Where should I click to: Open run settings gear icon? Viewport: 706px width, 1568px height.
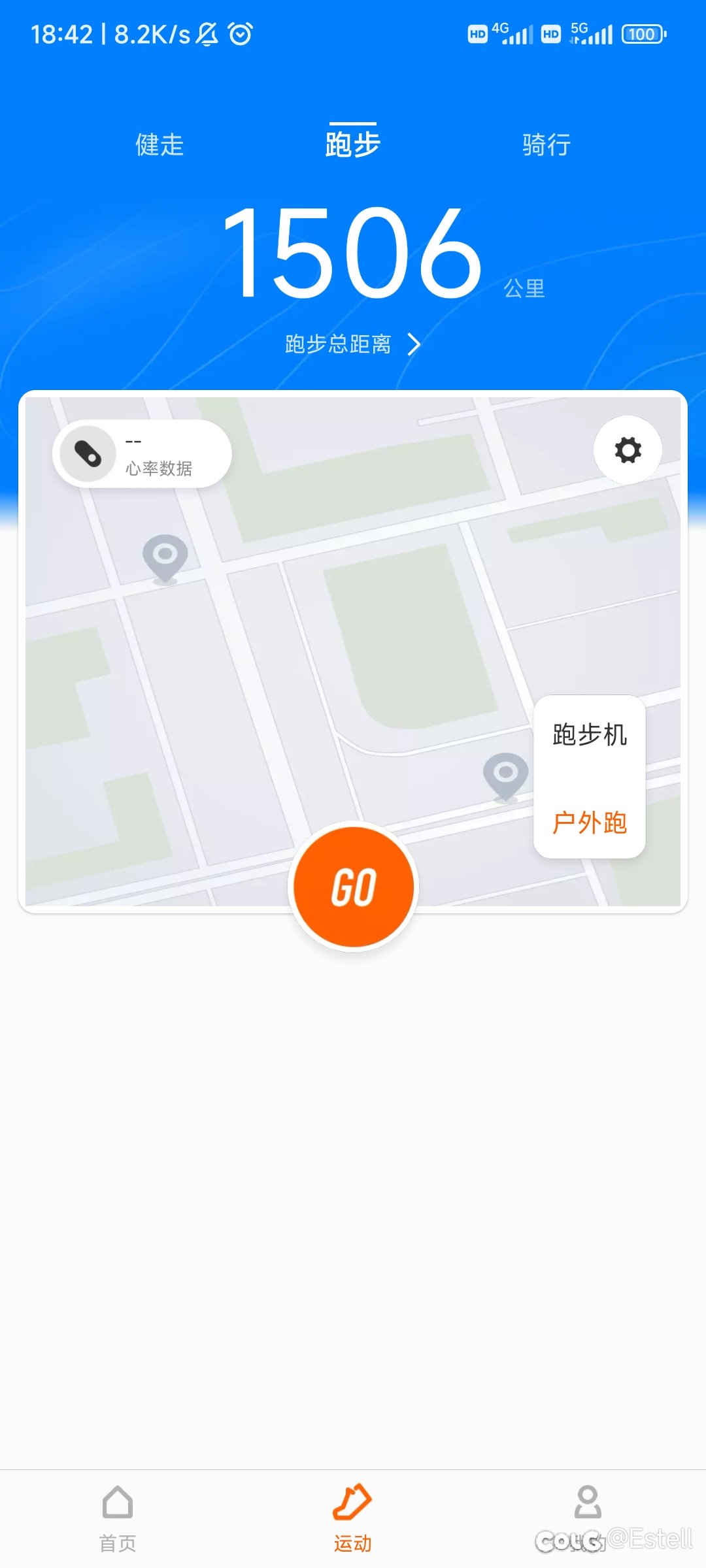click(x=628, y=450)
